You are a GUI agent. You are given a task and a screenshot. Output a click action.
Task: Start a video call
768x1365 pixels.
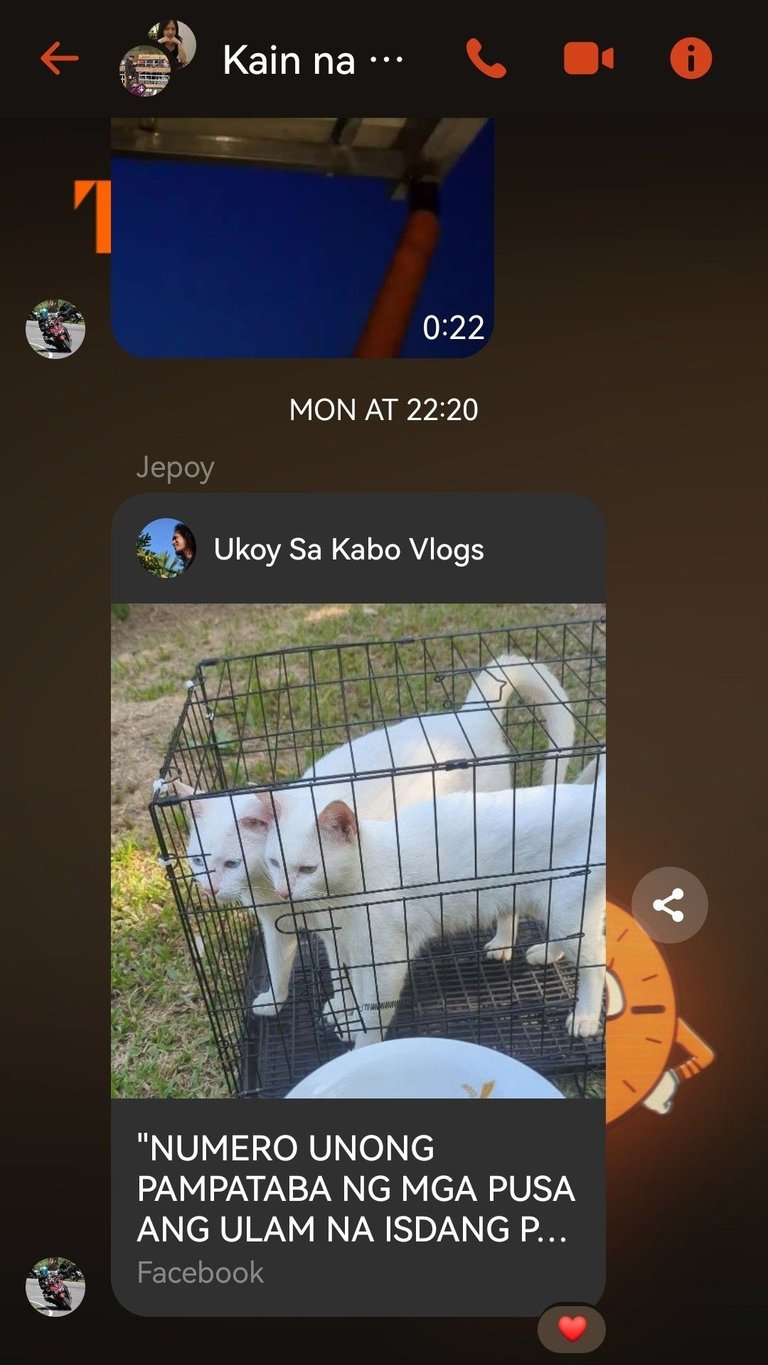(x=589, y=59)
